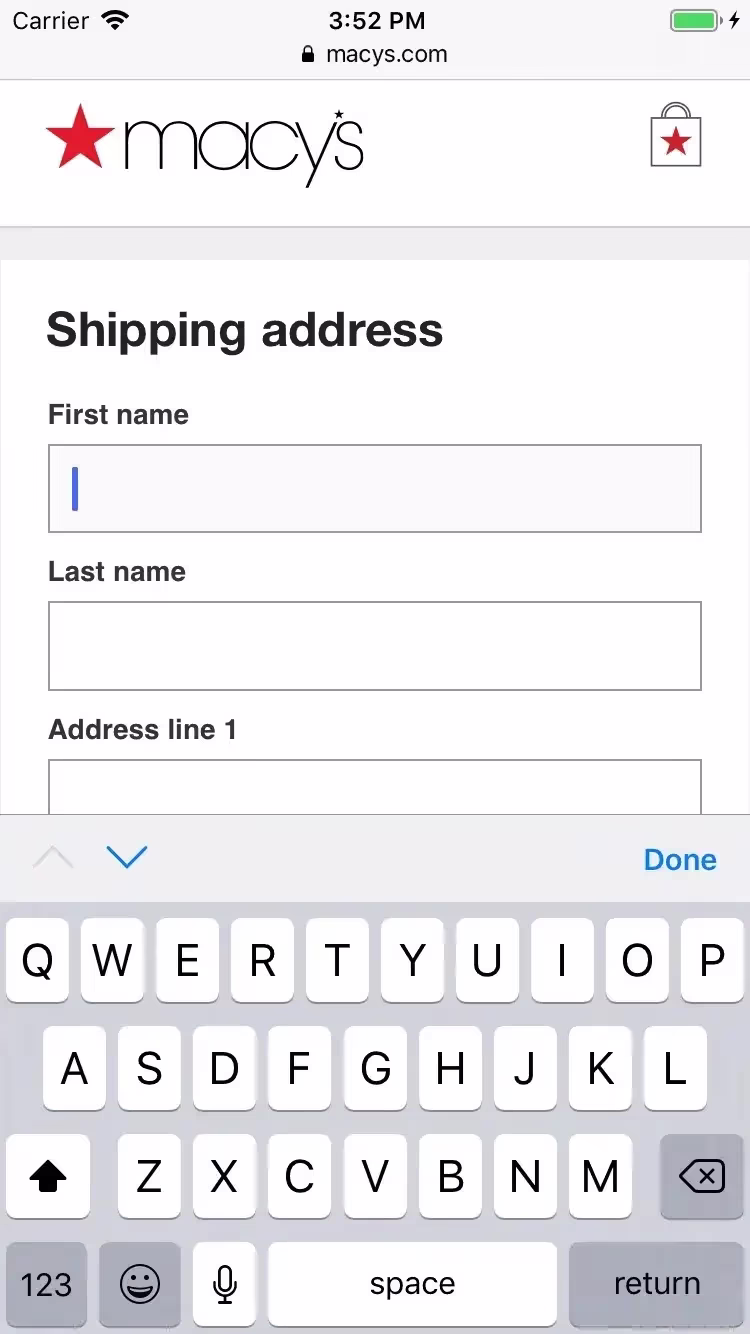The width and height of the screenshot is (750, 1334).
Task: Switch to the 123 numeric keyboard
Action: point(46,1284)
